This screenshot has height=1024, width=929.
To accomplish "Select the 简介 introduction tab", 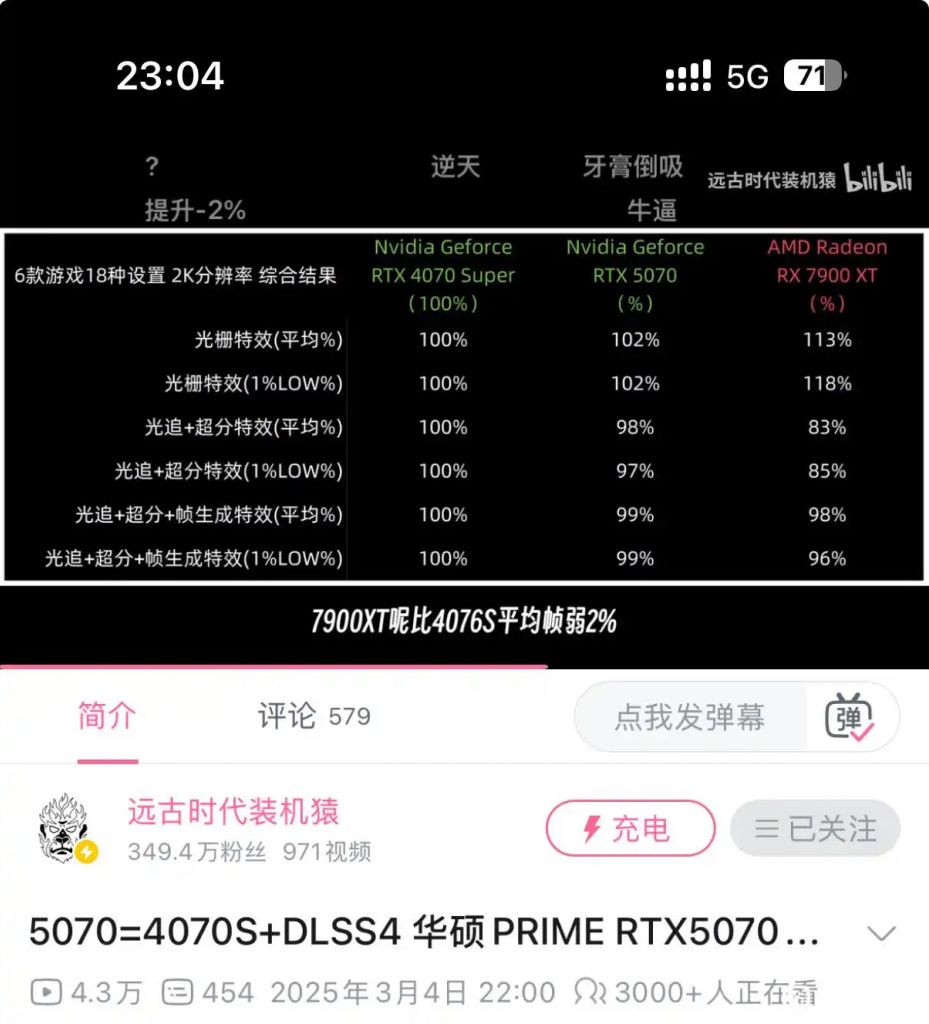I will coord(107,716).
